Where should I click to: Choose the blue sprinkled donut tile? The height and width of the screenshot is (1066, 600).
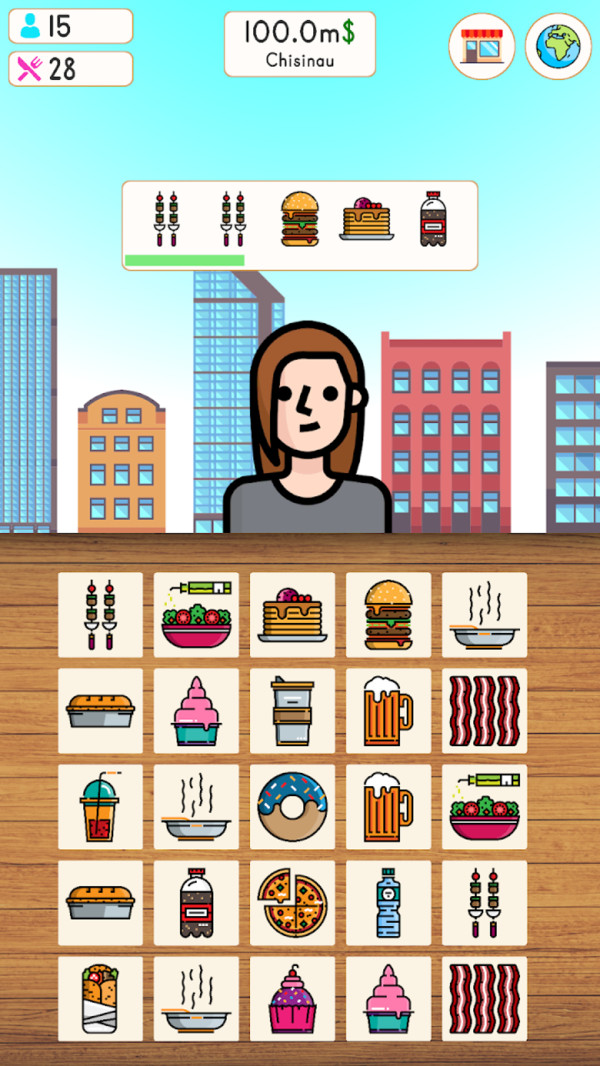click(x=292, y=806)
